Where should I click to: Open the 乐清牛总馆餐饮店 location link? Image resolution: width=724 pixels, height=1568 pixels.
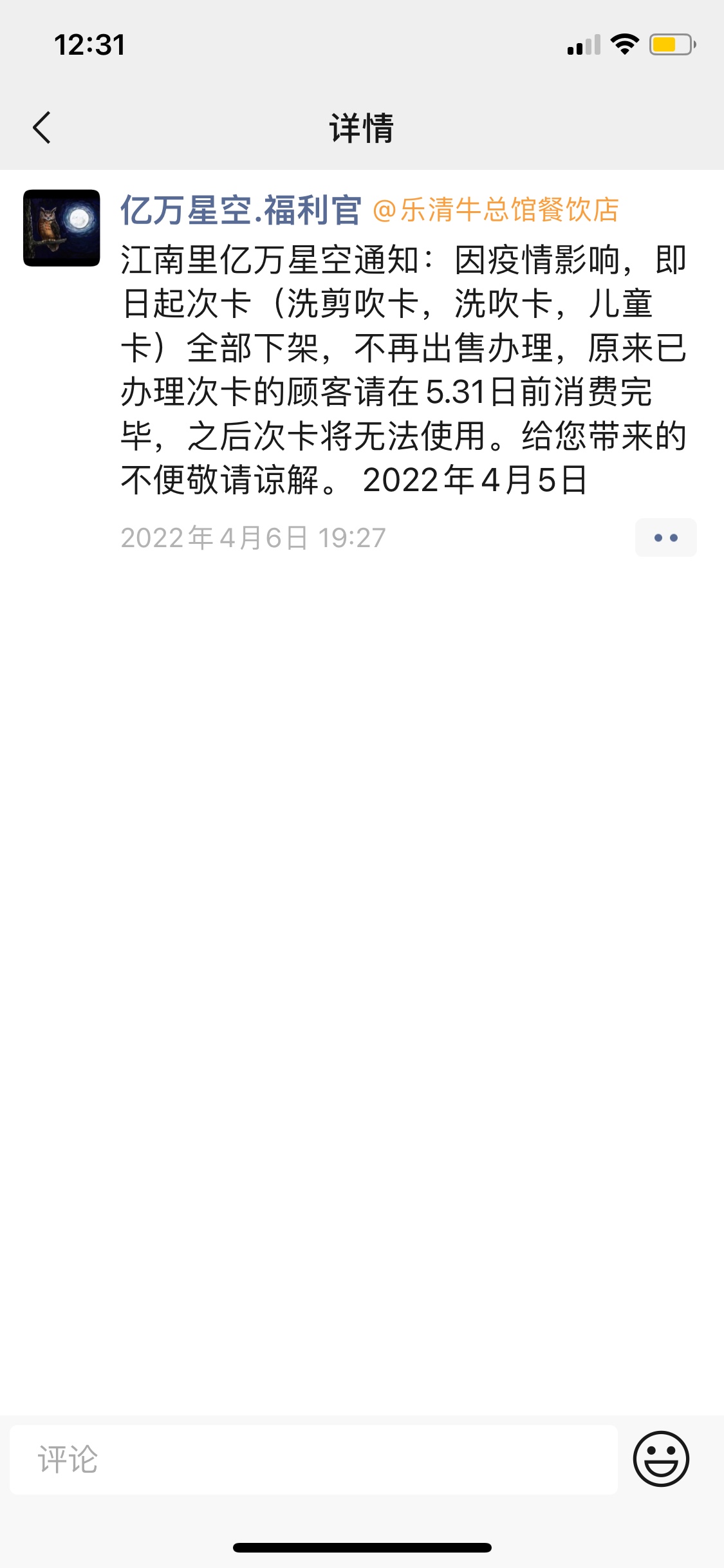pyautogui.click(x=496, y=210)
